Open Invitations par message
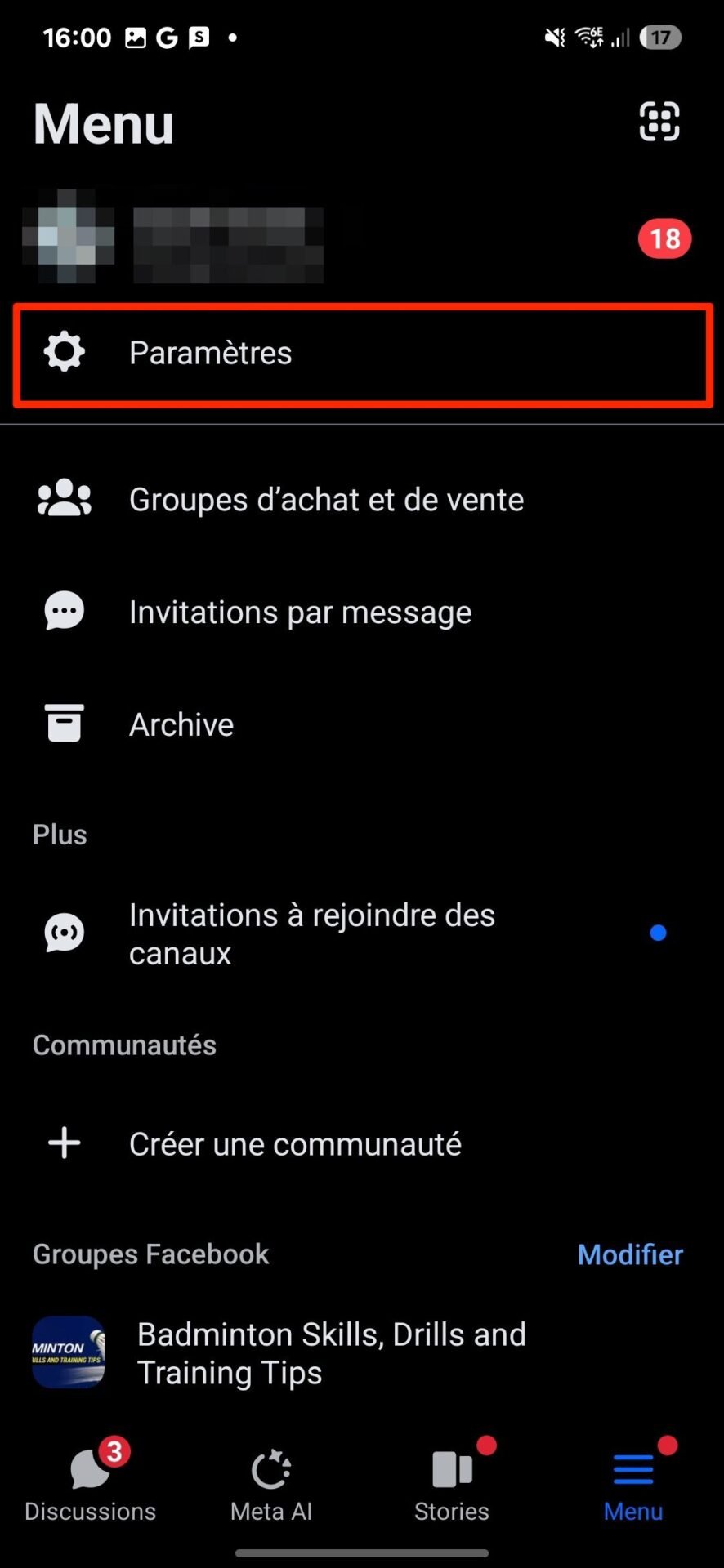Image resolution: width=724 pixels, height=1568 pixels. [x=362, y=612]
